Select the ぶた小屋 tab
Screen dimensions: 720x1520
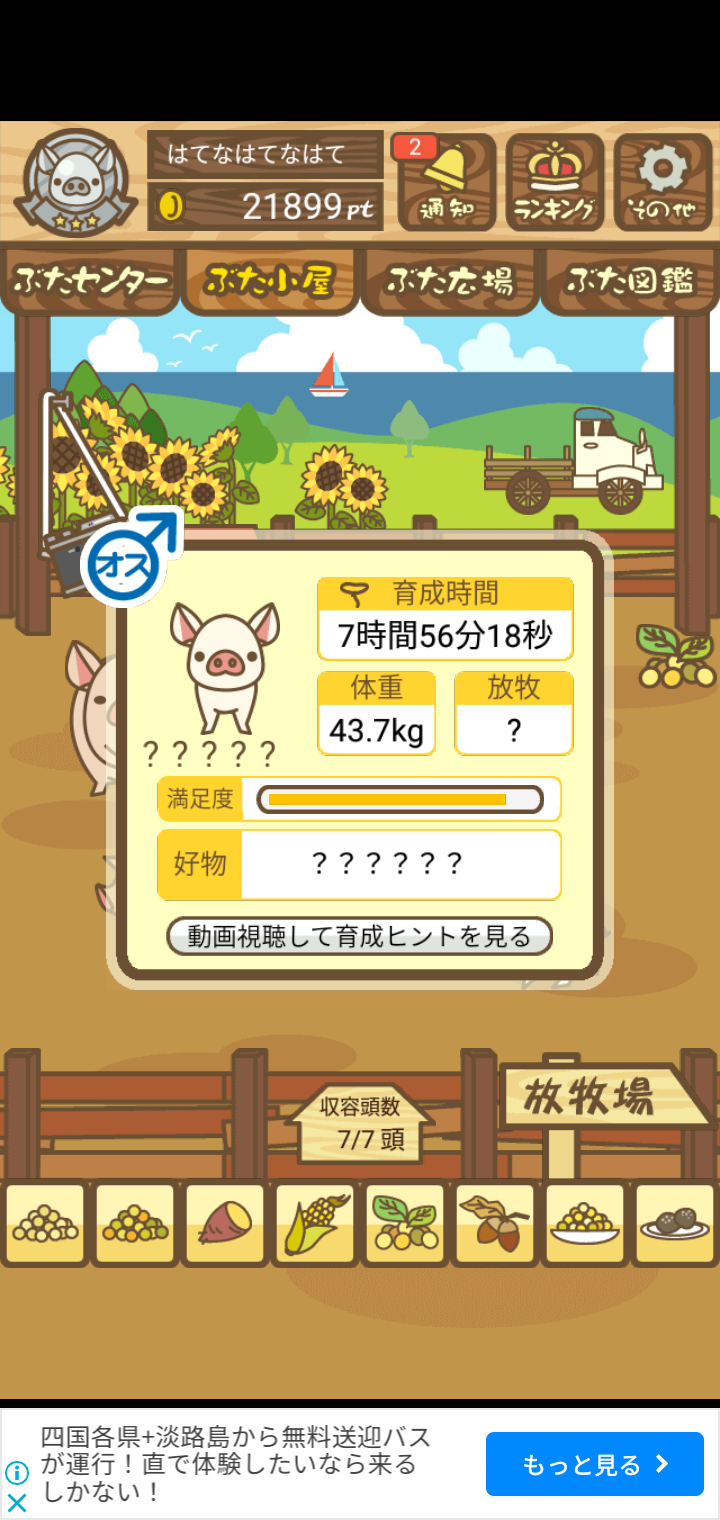[268, 281]
